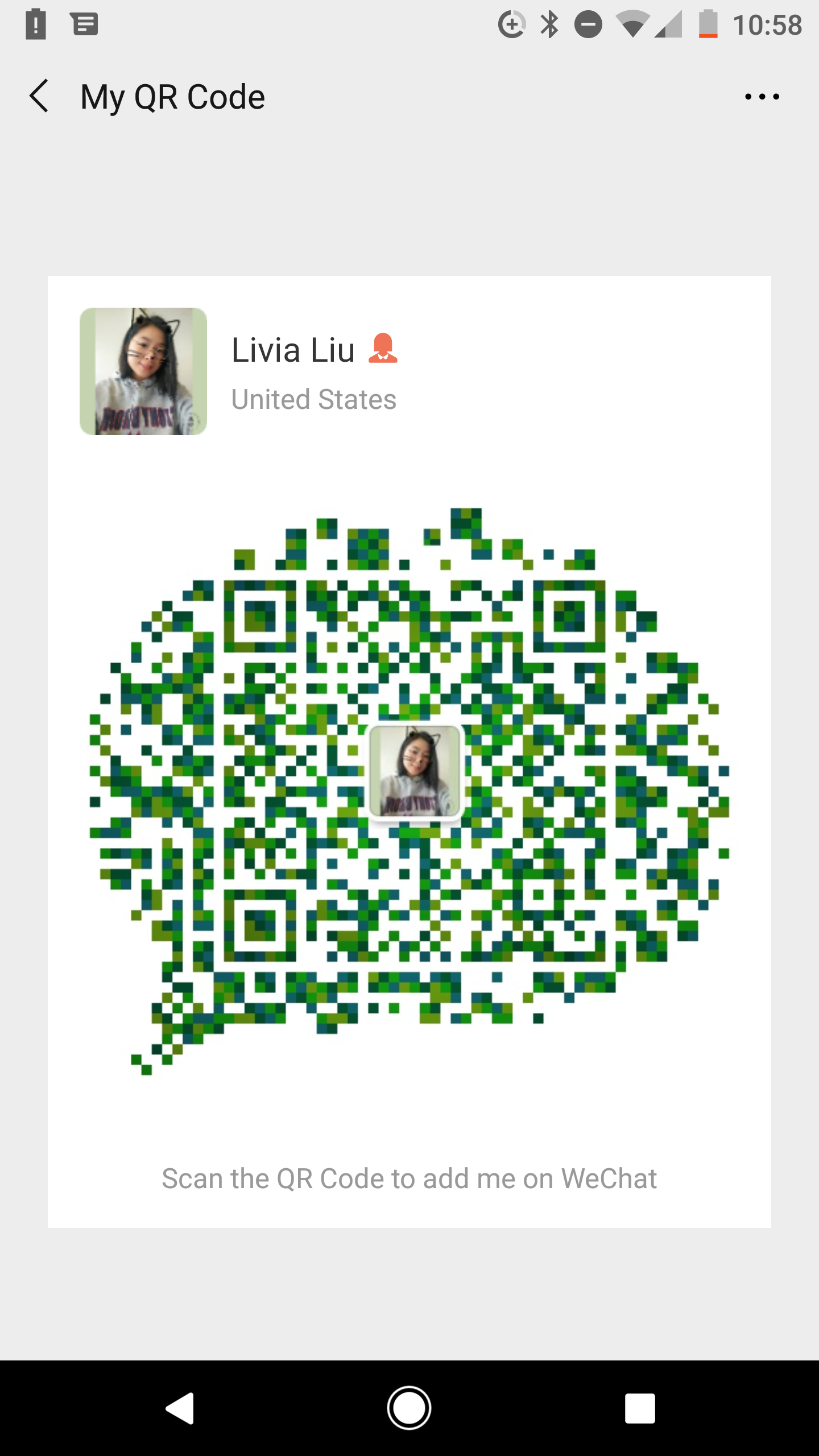Open the three-dot overflow menu
This screenshot has height=1456, width=819.
click(x=762, y=97)
